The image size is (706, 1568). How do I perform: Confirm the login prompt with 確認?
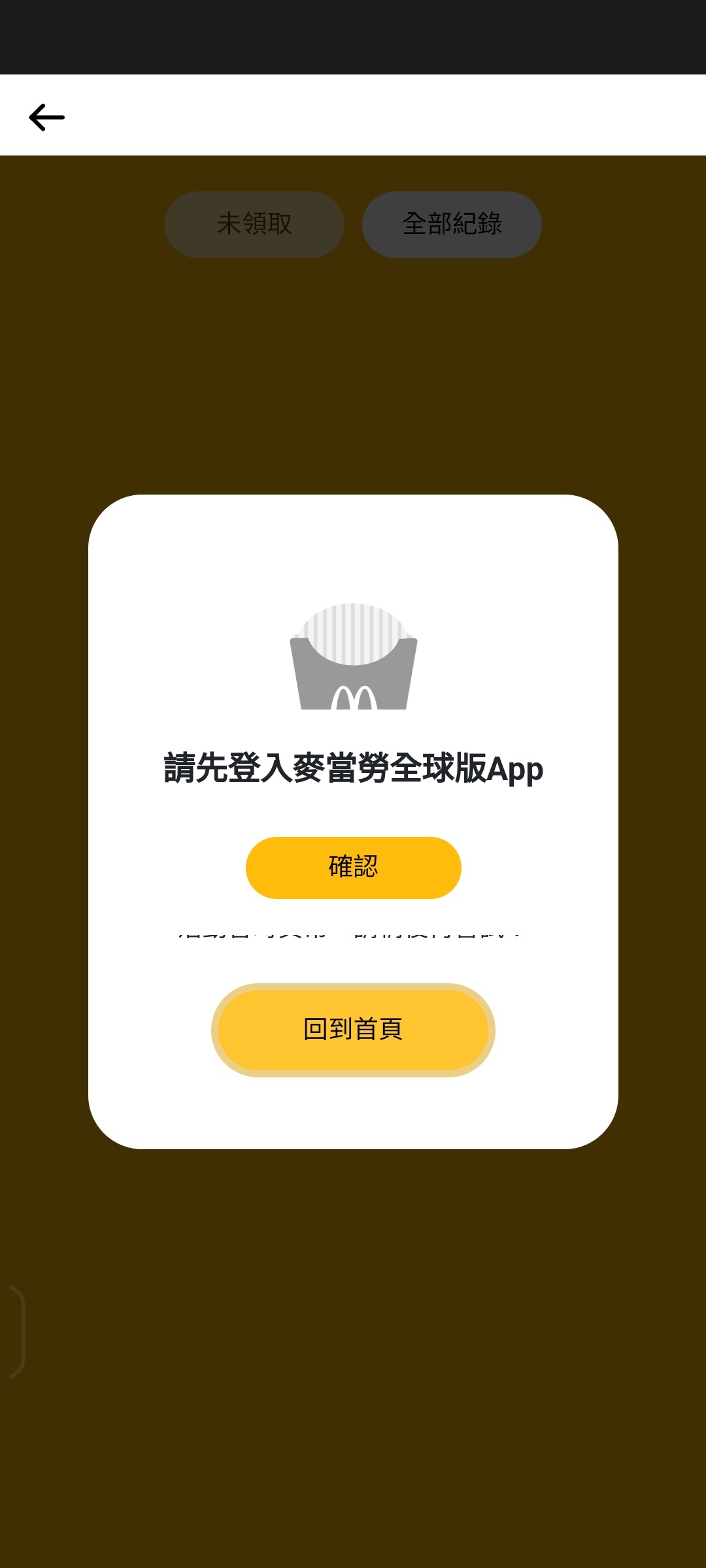click(x=353, y=868)
